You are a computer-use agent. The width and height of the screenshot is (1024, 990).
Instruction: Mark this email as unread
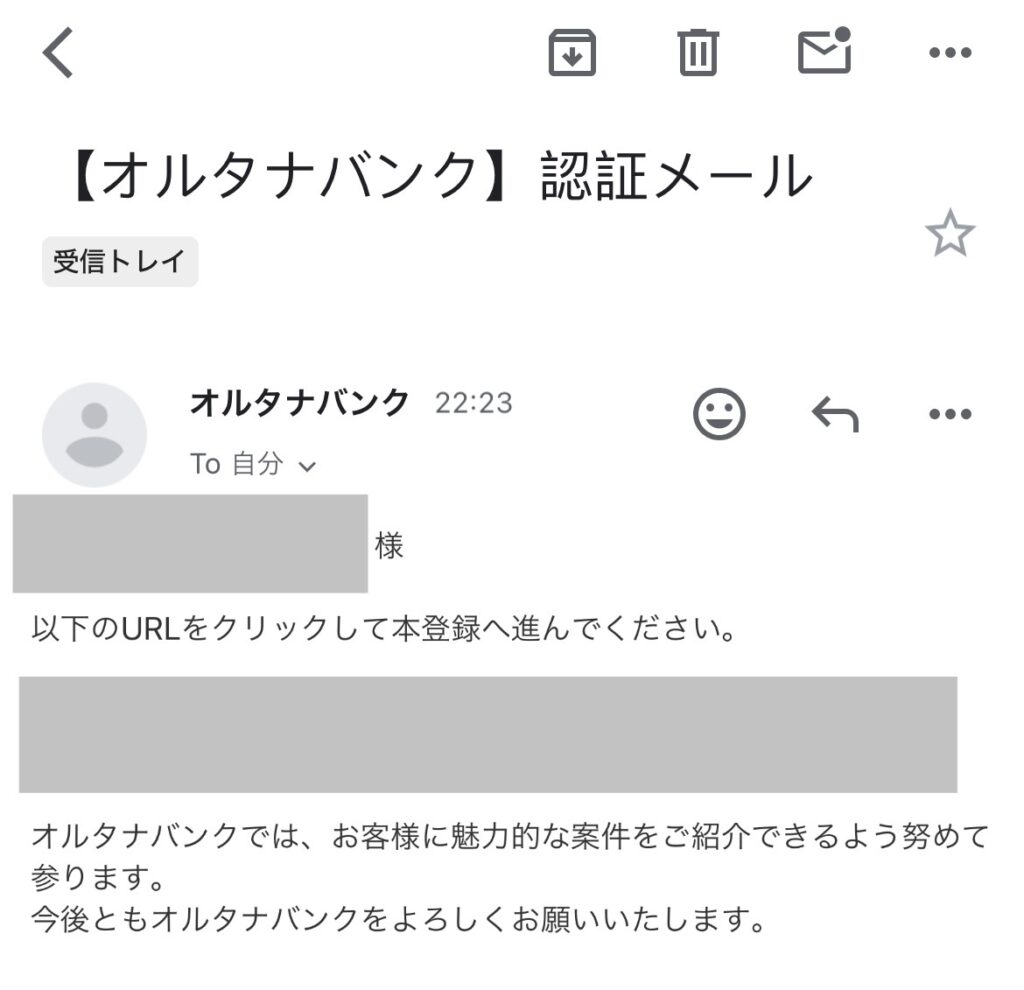coord(824,51)
